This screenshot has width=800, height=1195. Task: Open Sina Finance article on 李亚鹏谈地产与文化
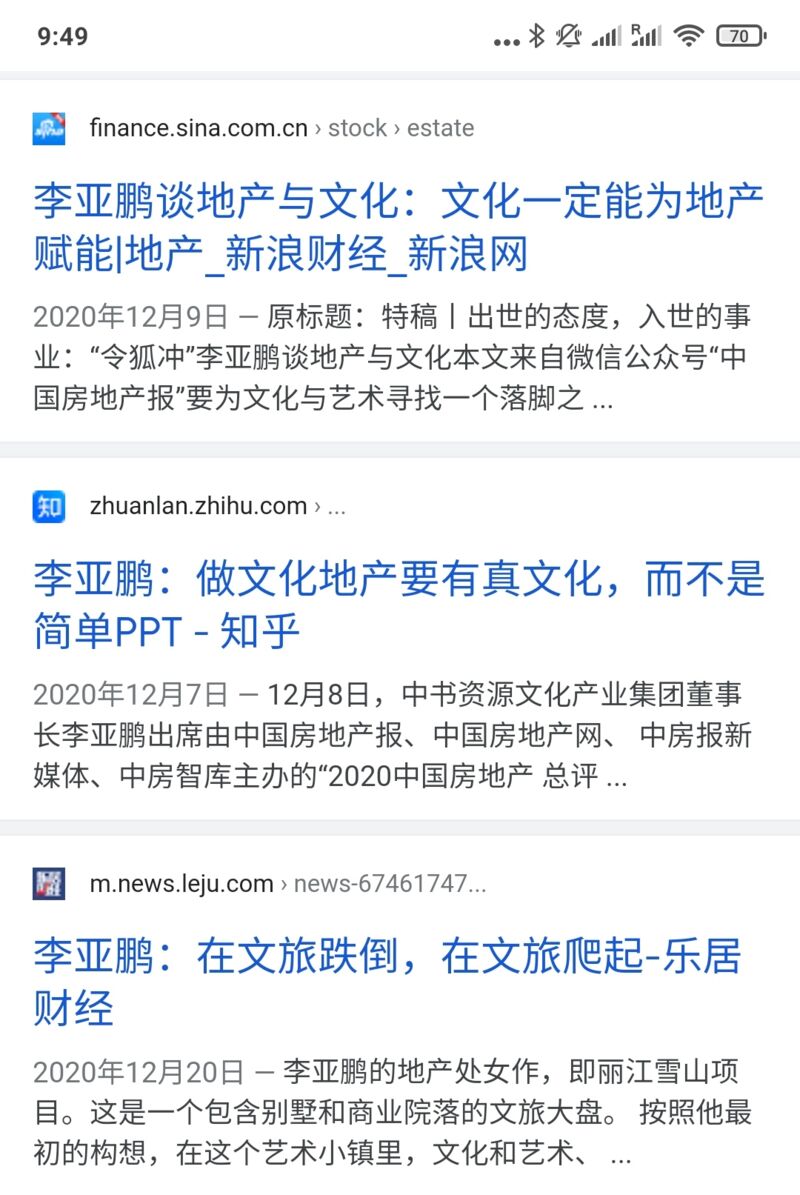[x=398, y=228]
